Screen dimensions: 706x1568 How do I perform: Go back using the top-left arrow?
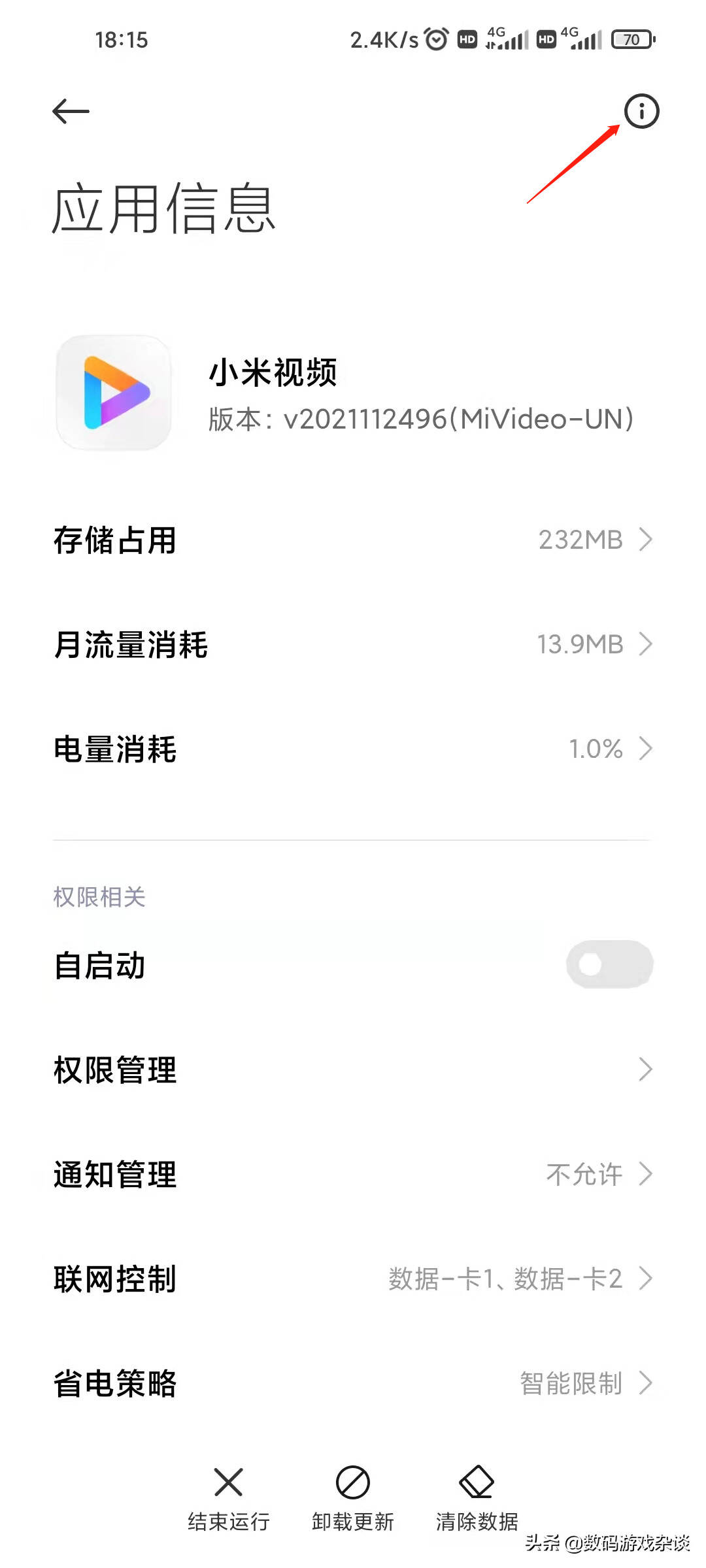[x=71, y=111]
